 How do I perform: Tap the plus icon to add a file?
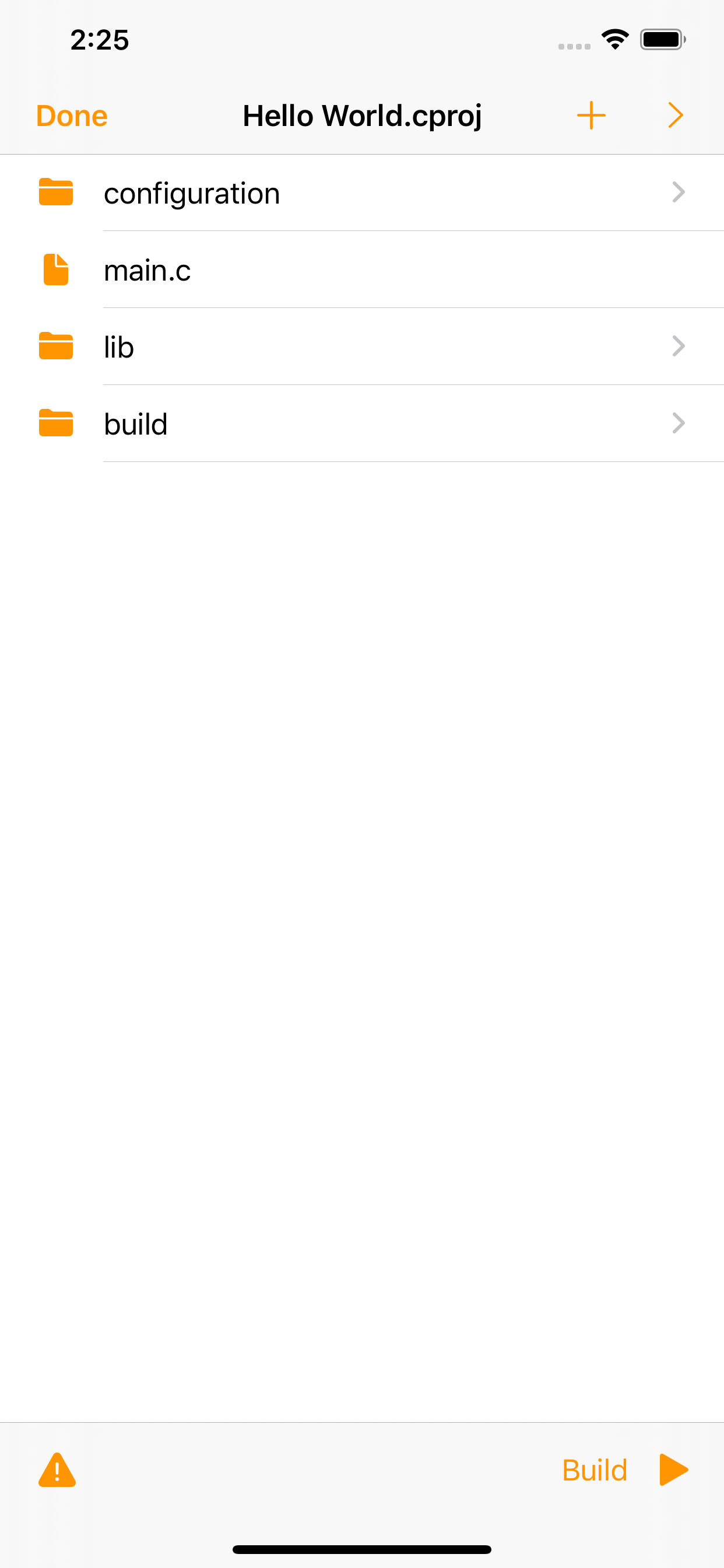pos(591,115)
